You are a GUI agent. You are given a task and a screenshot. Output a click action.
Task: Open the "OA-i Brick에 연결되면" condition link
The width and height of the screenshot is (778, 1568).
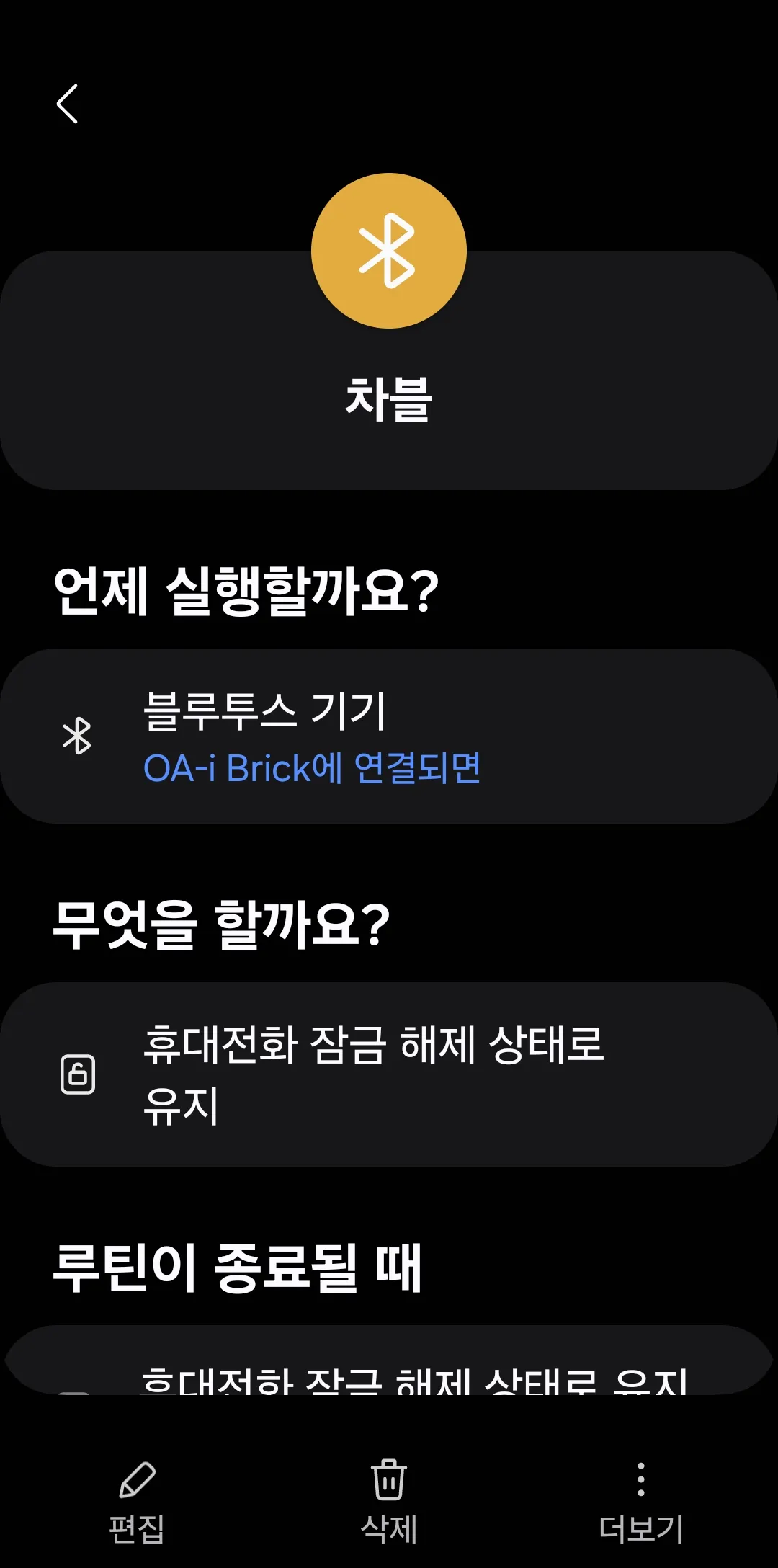pyautogui.click(x=315, y=770)
